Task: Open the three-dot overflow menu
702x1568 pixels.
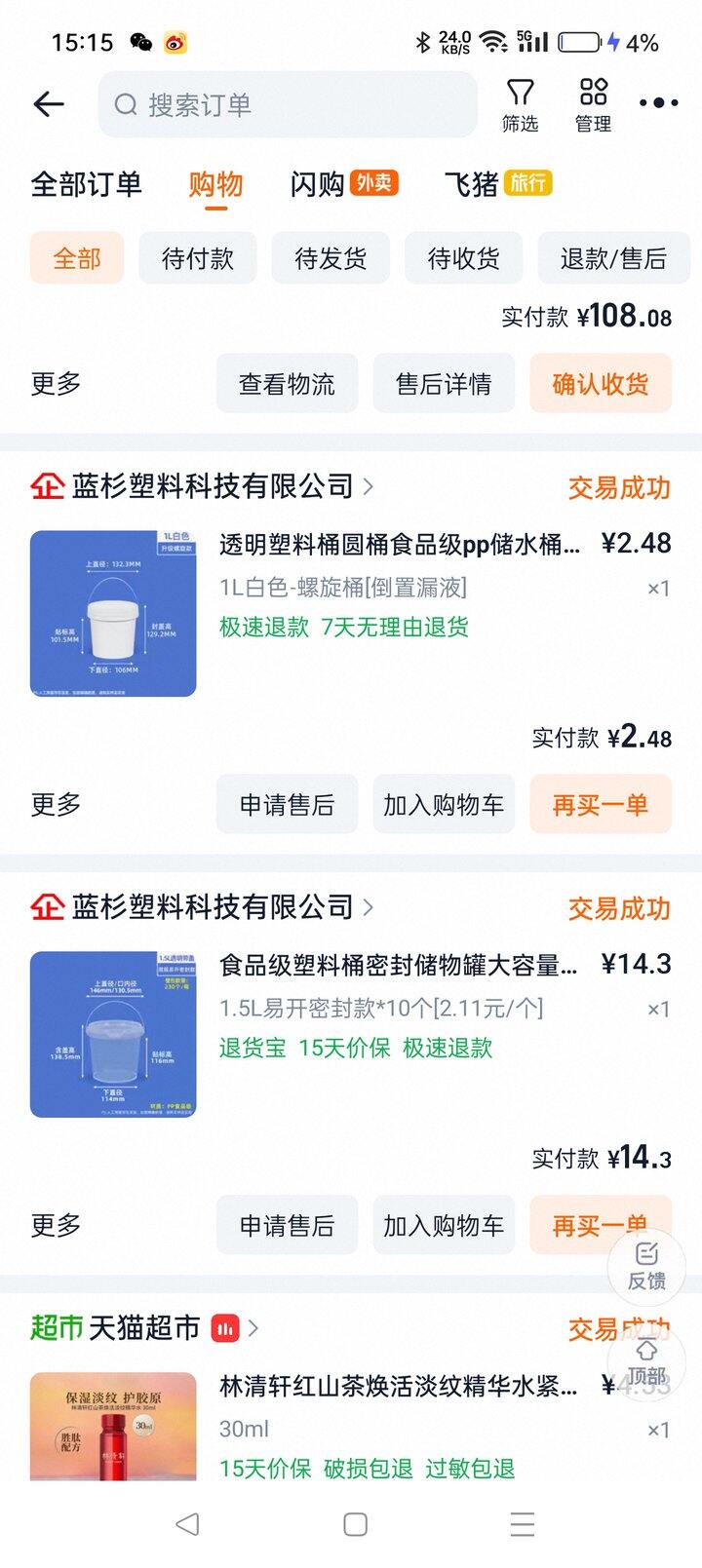Action: pos(658,103)
